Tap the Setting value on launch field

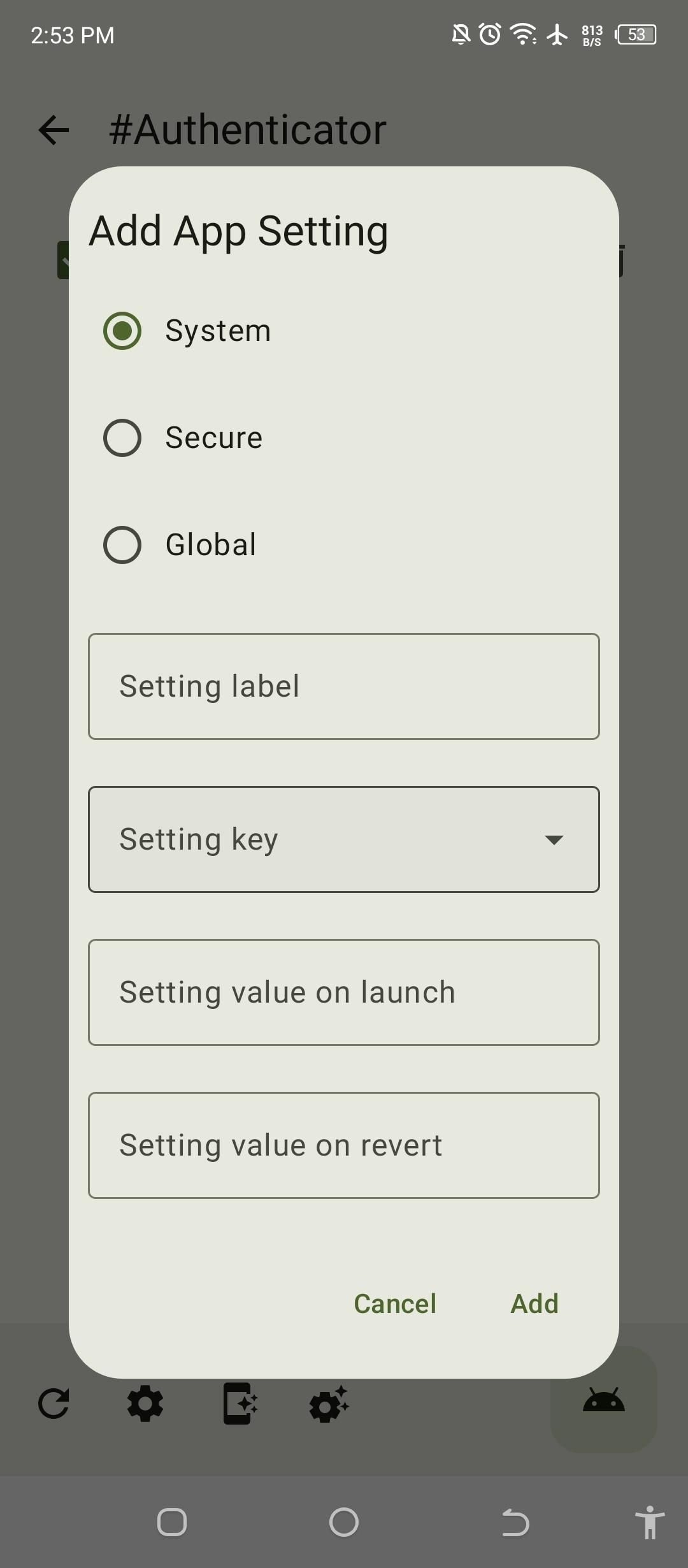[344, 992]
